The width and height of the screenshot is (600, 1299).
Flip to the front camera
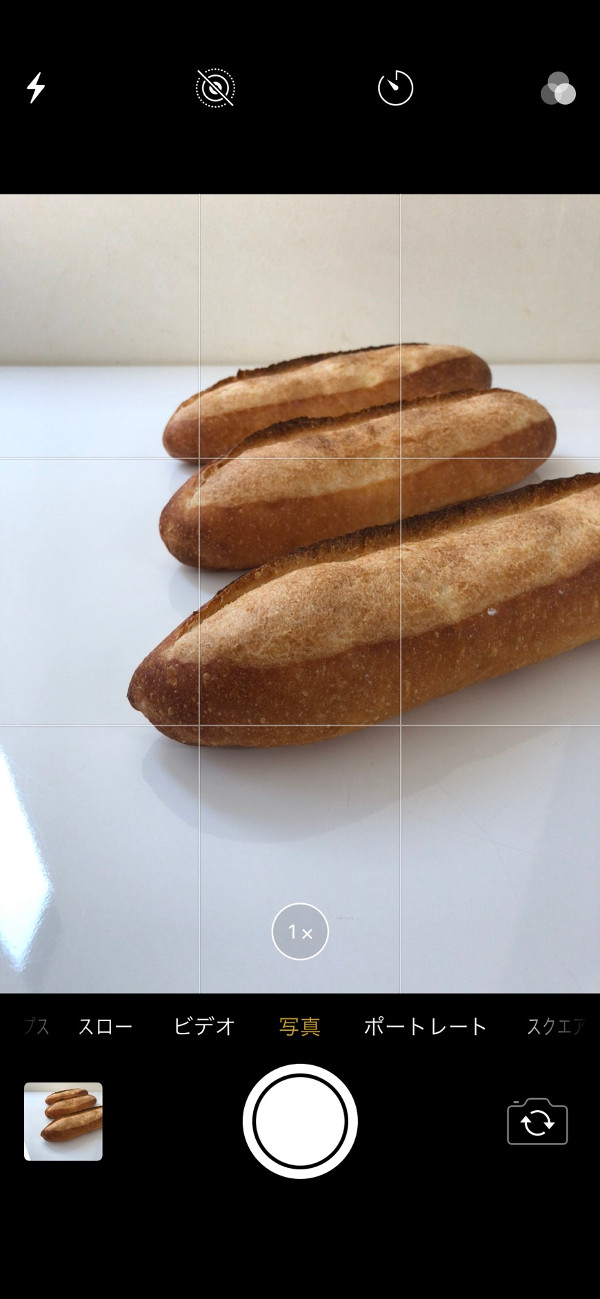pos(537,1122)
